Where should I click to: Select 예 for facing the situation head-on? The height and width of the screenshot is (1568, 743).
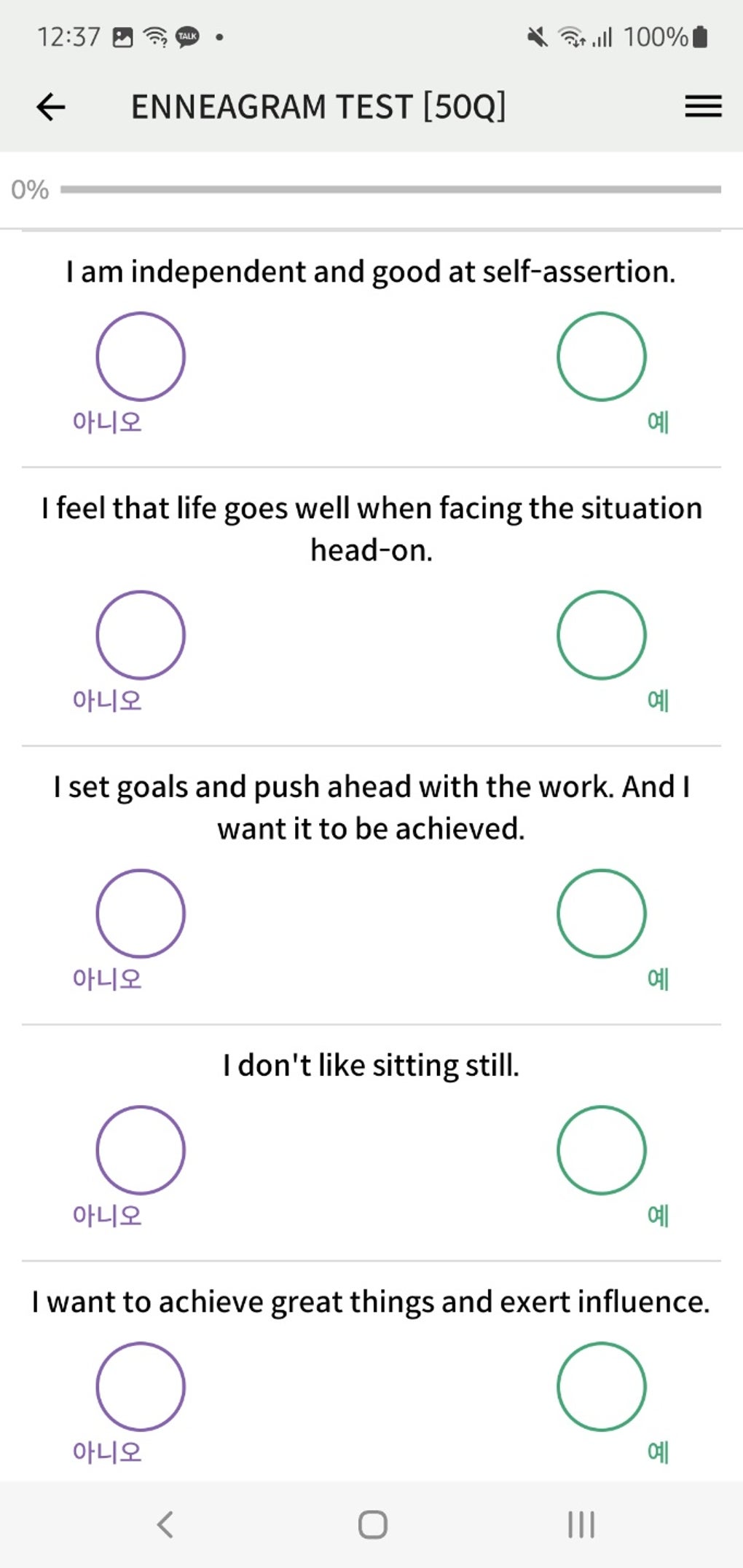[602, 635]
